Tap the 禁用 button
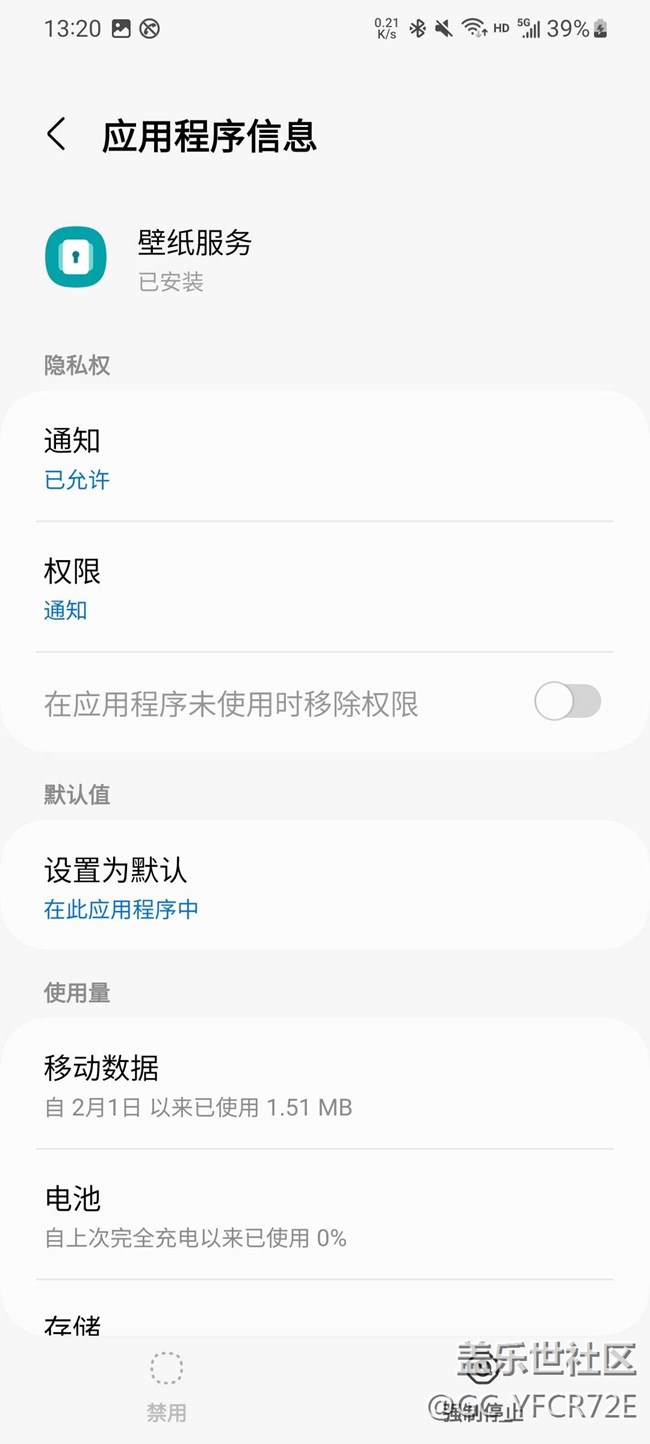This screenshot has width=650, height=1444. [x=166, y=1387]
